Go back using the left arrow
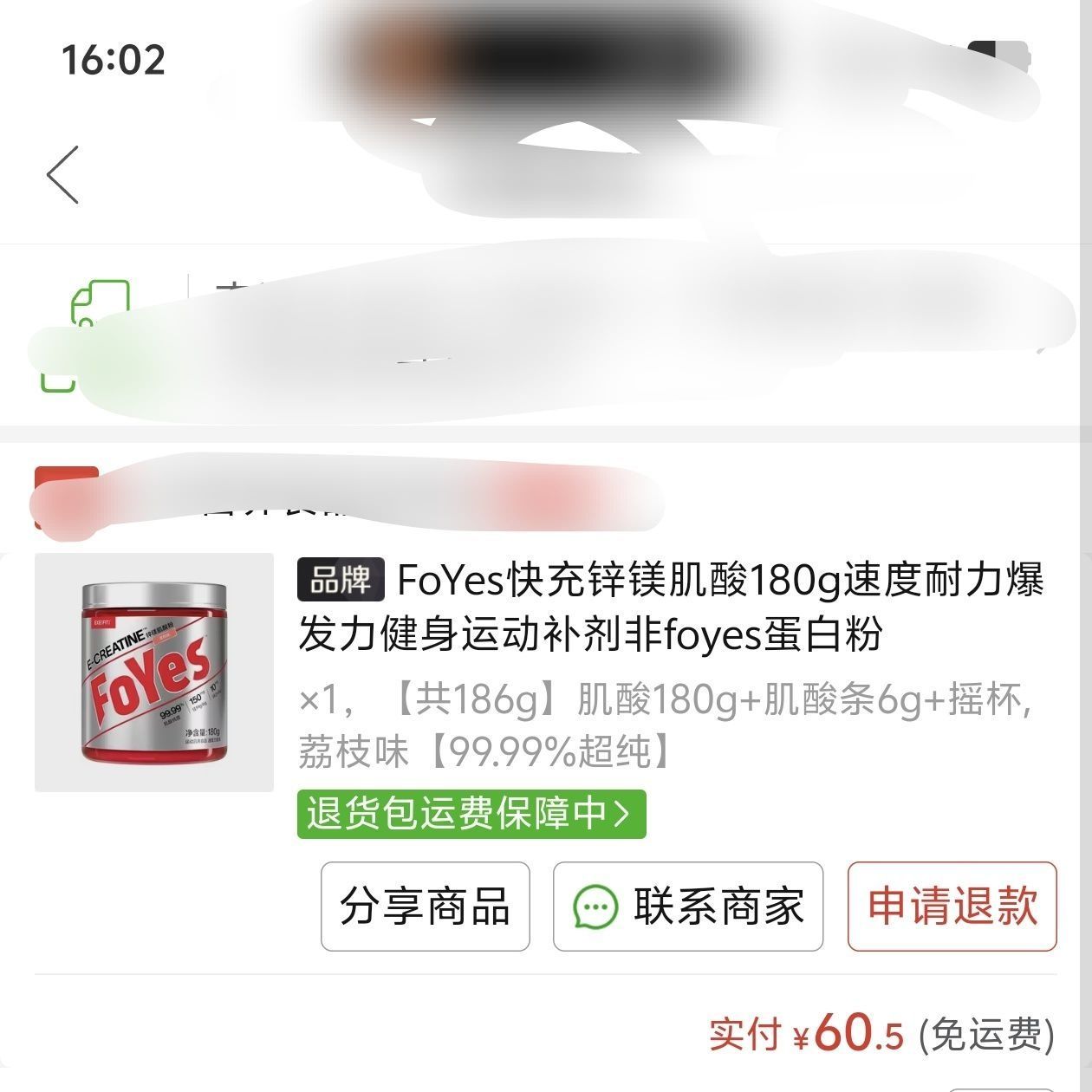This screenshot has height=1092, width=1092. coord(63,175)
